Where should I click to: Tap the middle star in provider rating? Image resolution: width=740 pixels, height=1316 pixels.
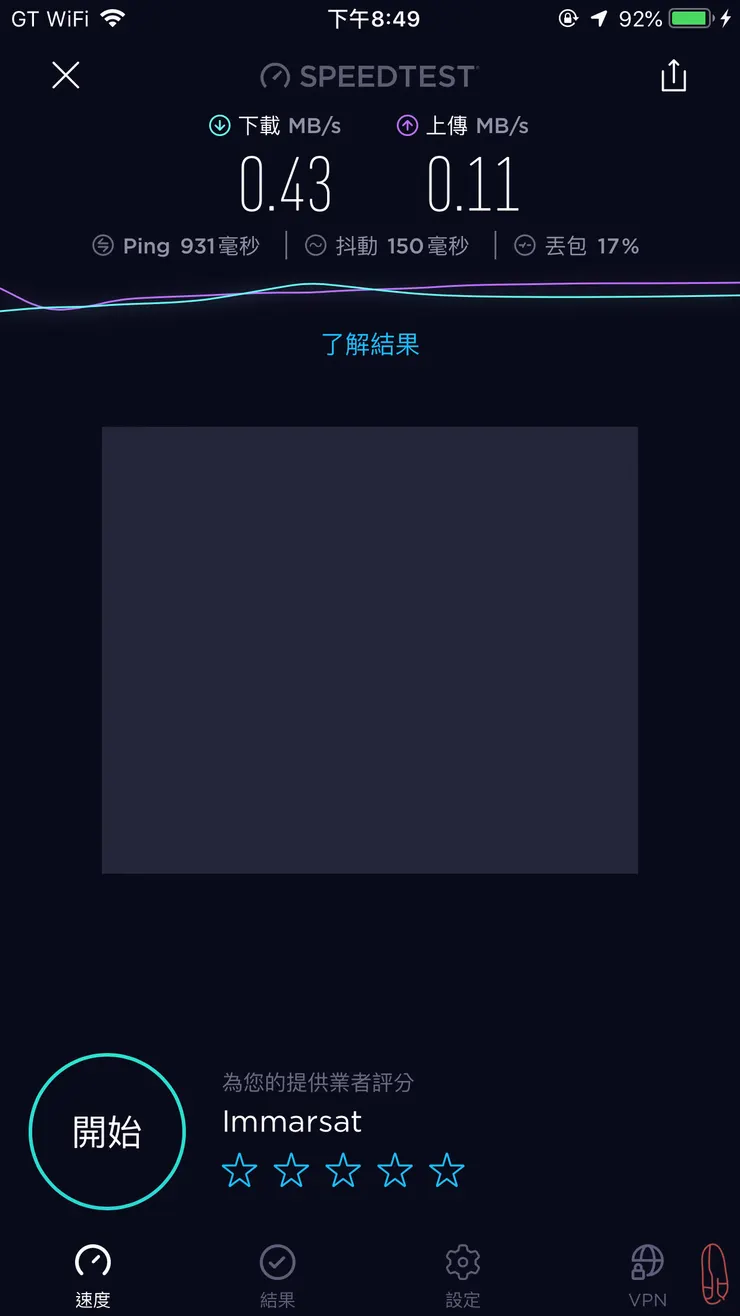tap(343, 1171)
